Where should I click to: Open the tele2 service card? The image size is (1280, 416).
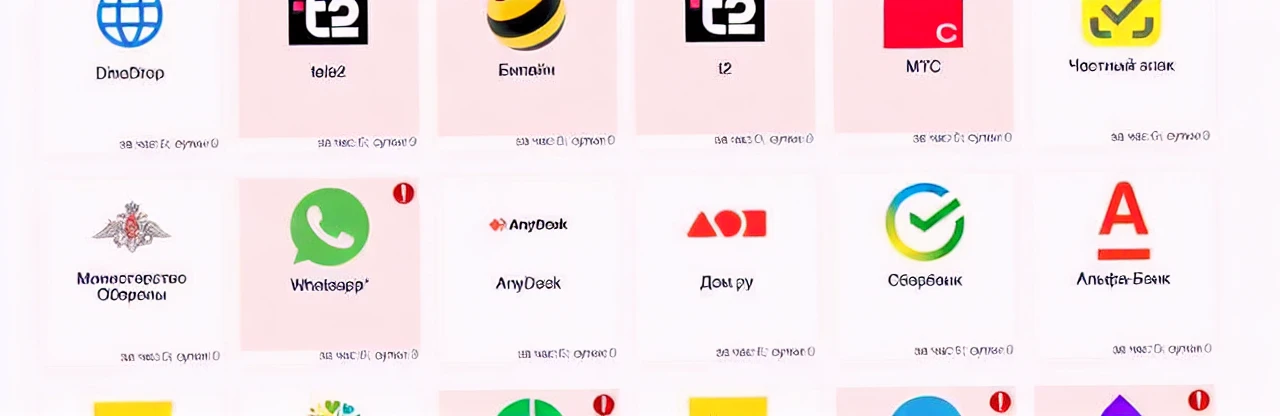coord(328,60)
